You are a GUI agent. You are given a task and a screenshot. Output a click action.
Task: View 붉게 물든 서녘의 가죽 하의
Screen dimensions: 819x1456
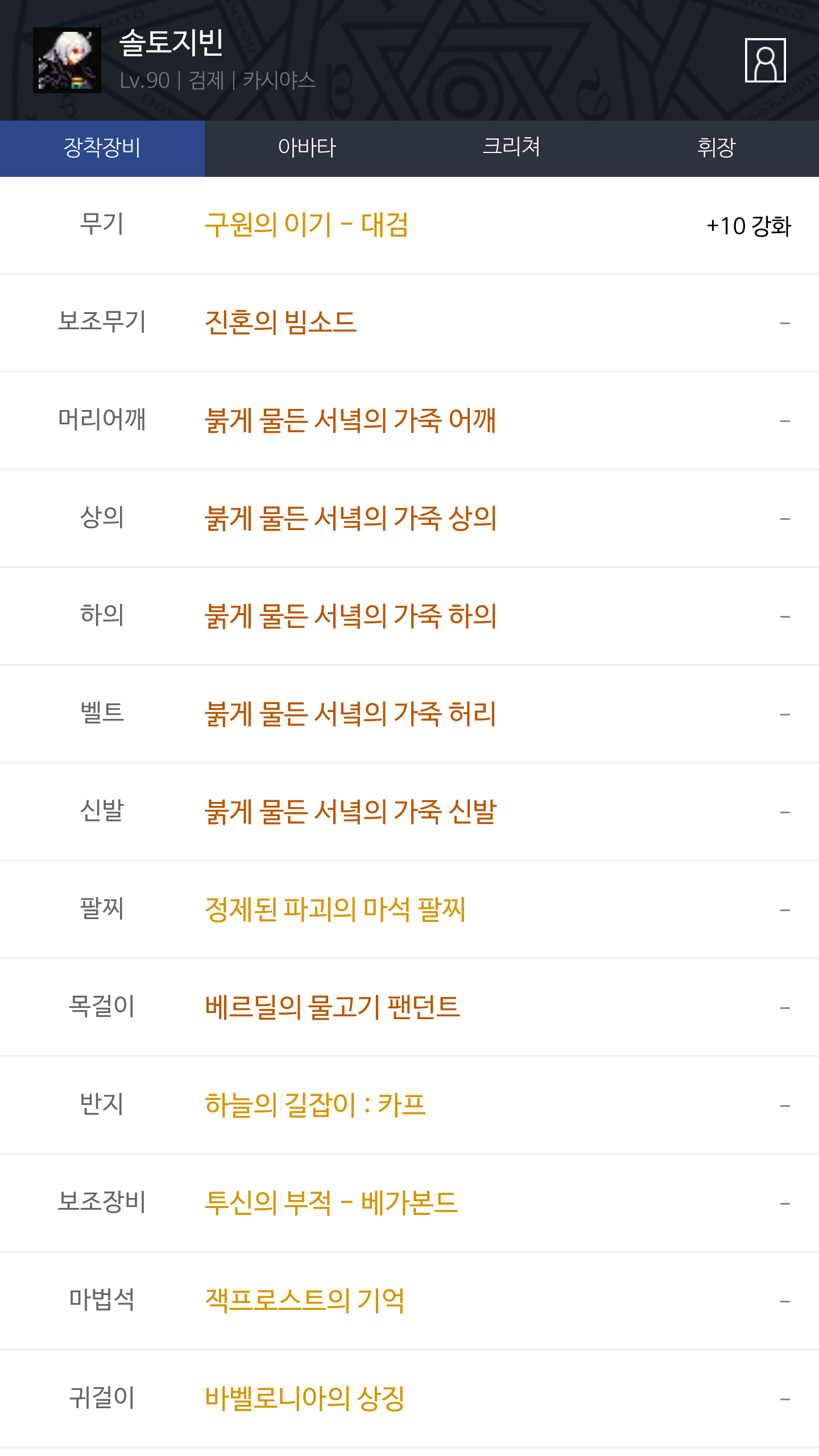click(x=350, y=617)
